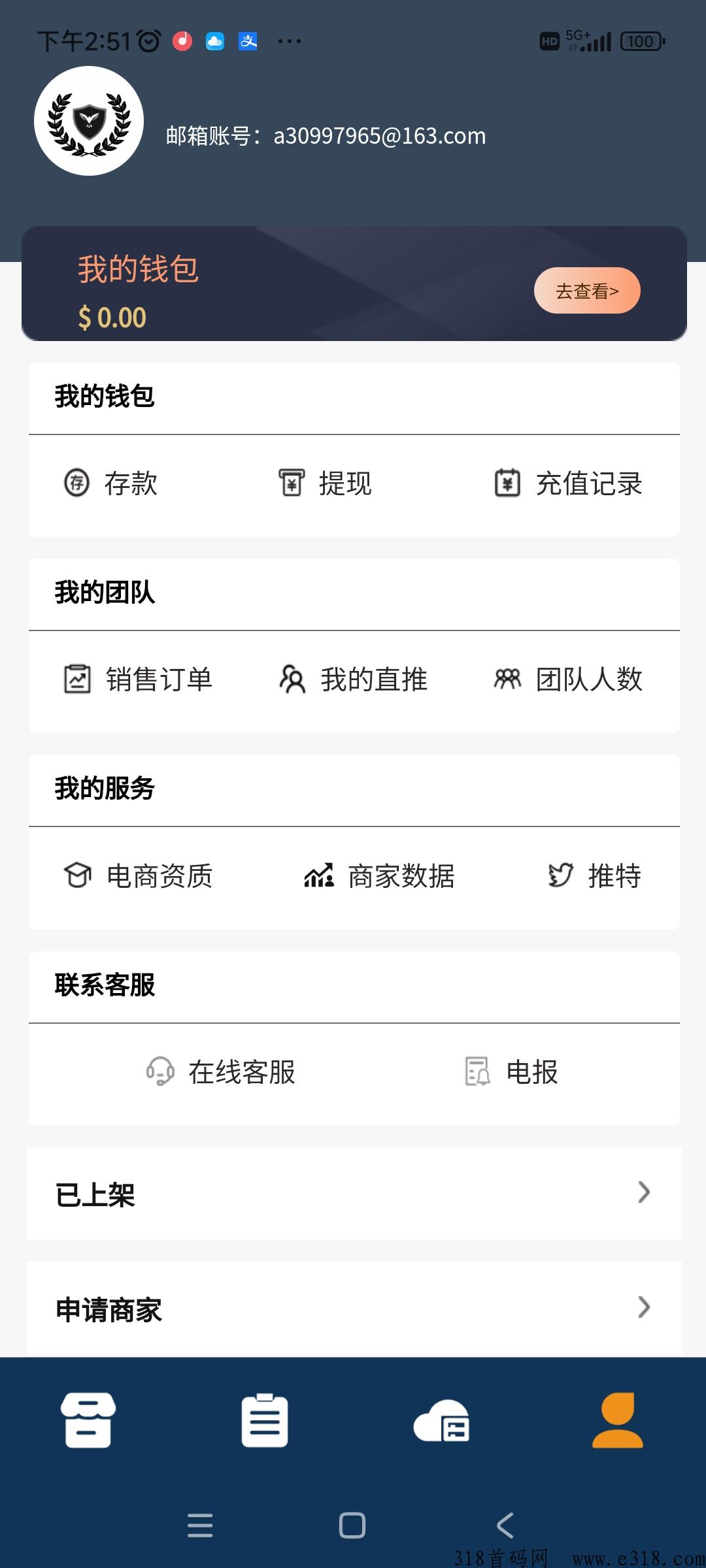Viewport: 706px width, 1568px height.
Task: Open the 申请商家 merchant application row
Action: click(x=354, y=1309)
